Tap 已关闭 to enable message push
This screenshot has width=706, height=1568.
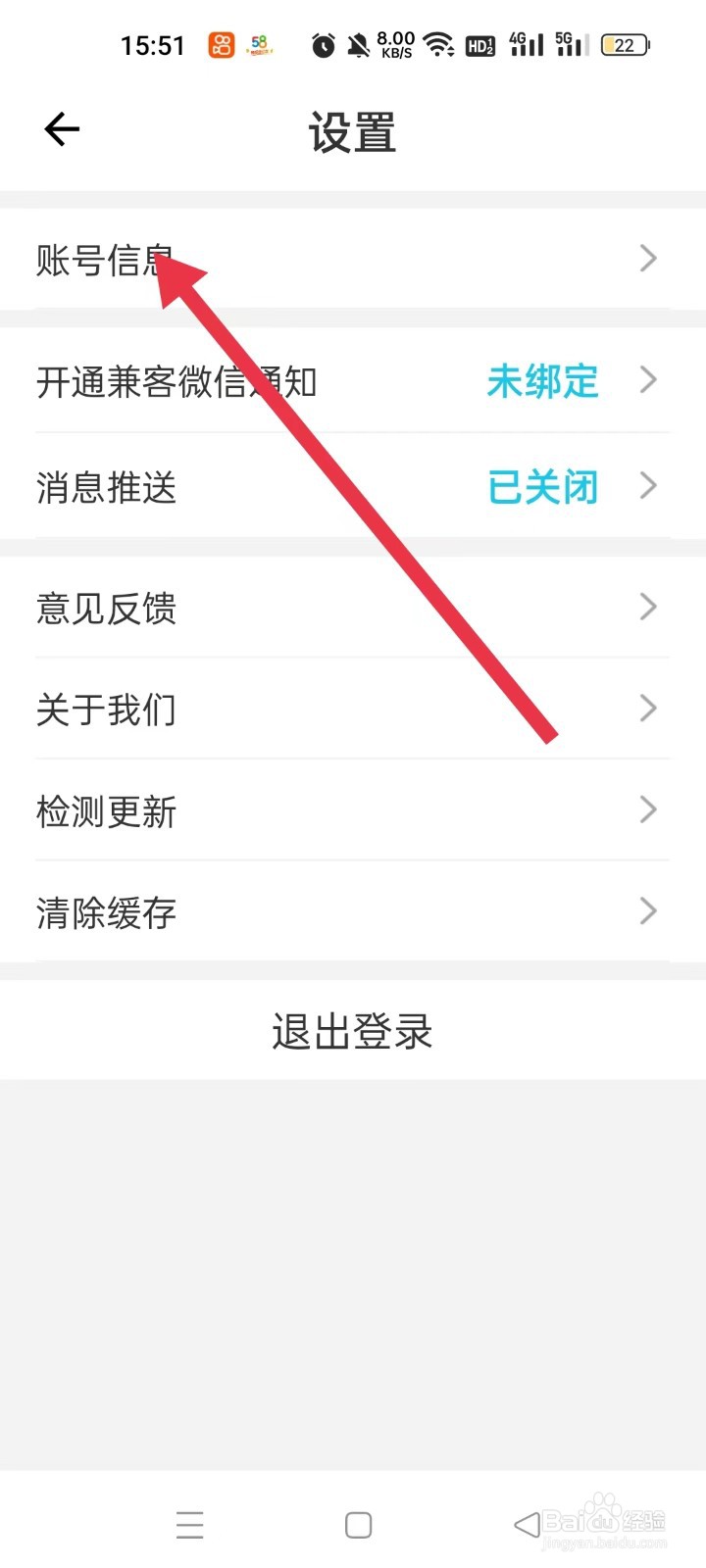543,487
